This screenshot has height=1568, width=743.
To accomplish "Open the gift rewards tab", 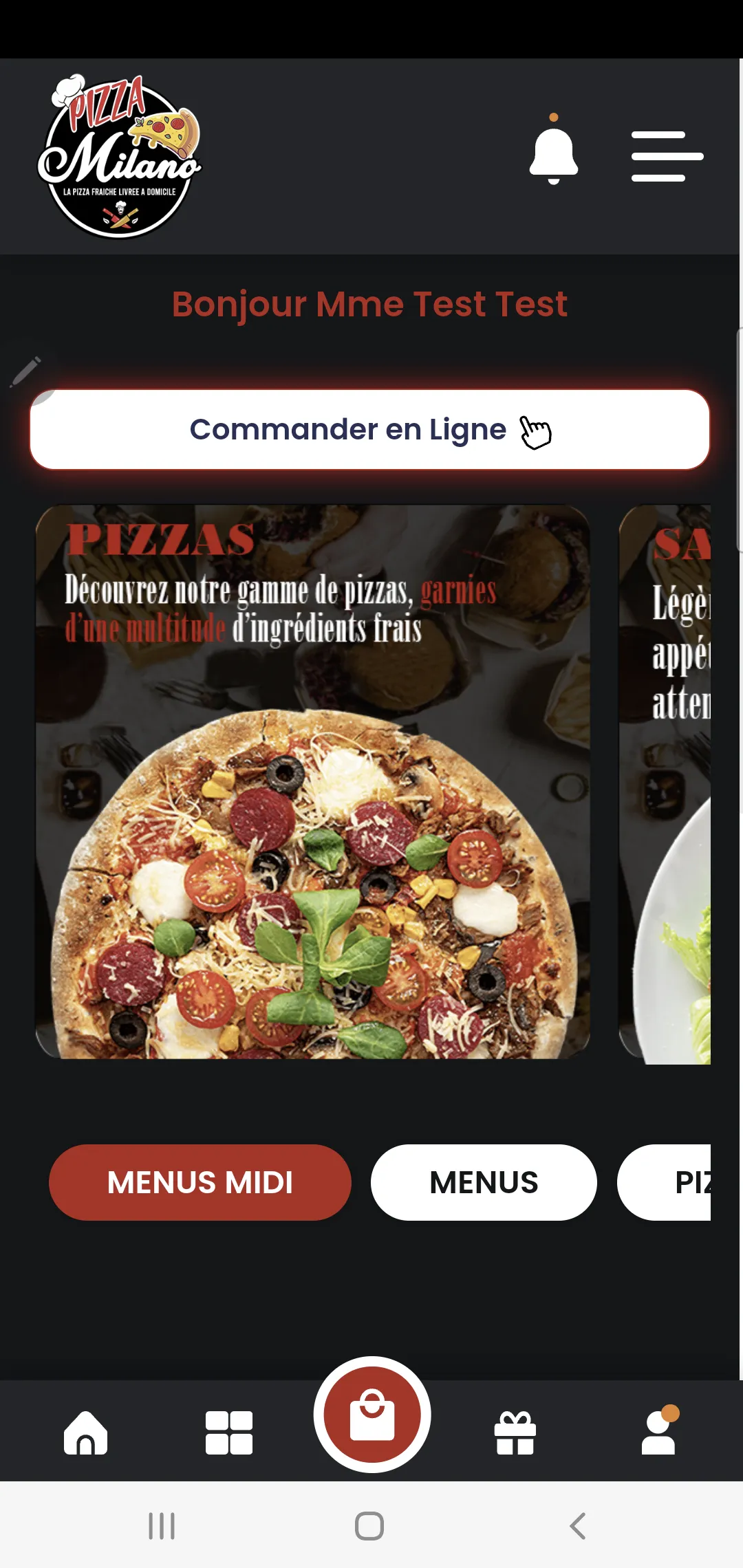I will [x=515, y=1433].
